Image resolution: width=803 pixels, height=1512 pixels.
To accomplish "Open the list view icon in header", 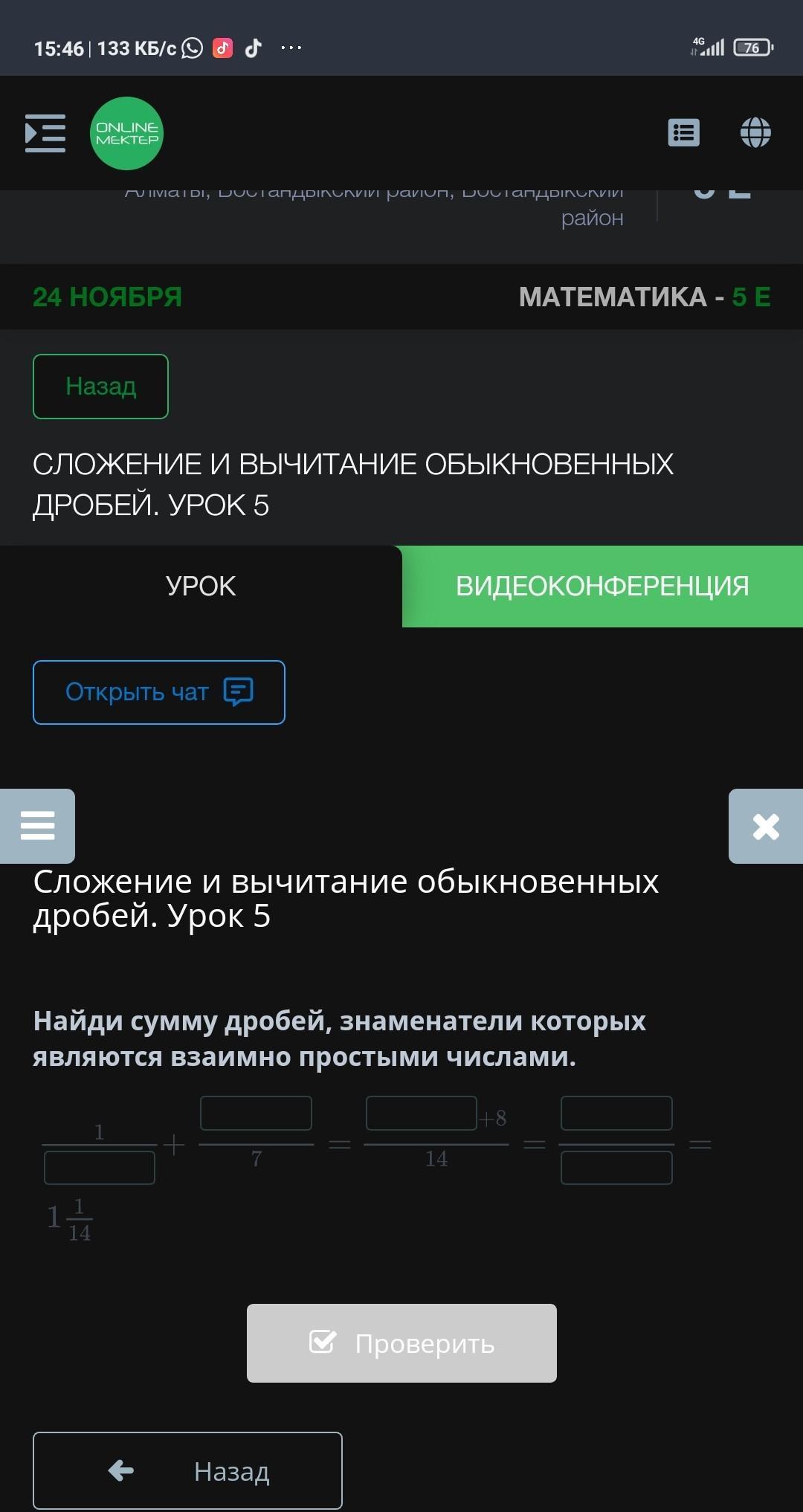I will (683, 133).
